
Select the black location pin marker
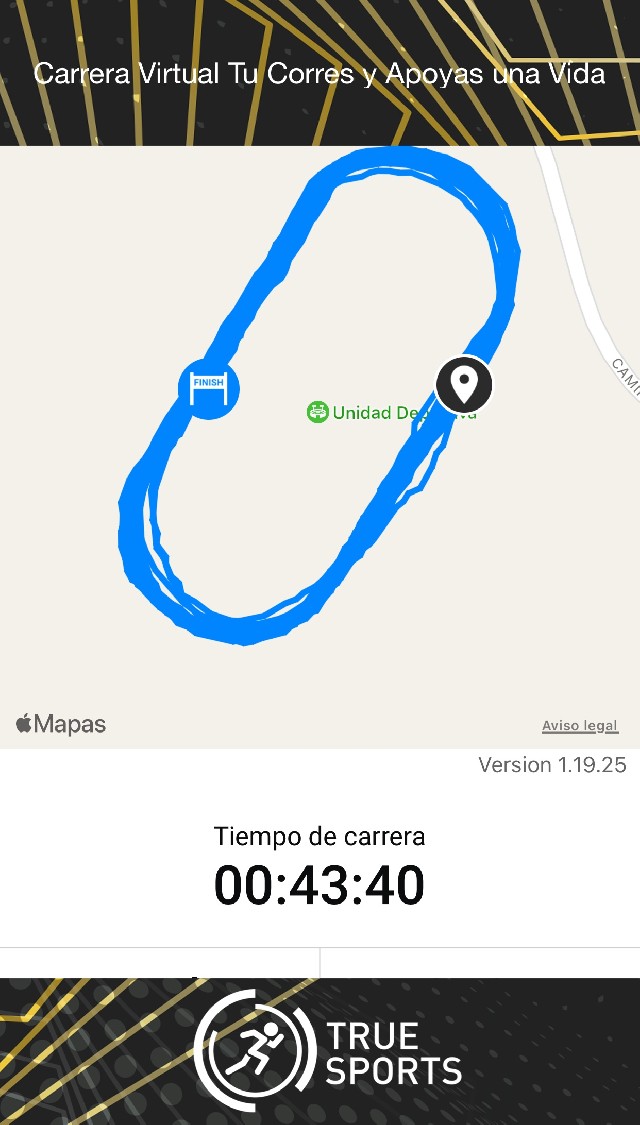point(464,383)
